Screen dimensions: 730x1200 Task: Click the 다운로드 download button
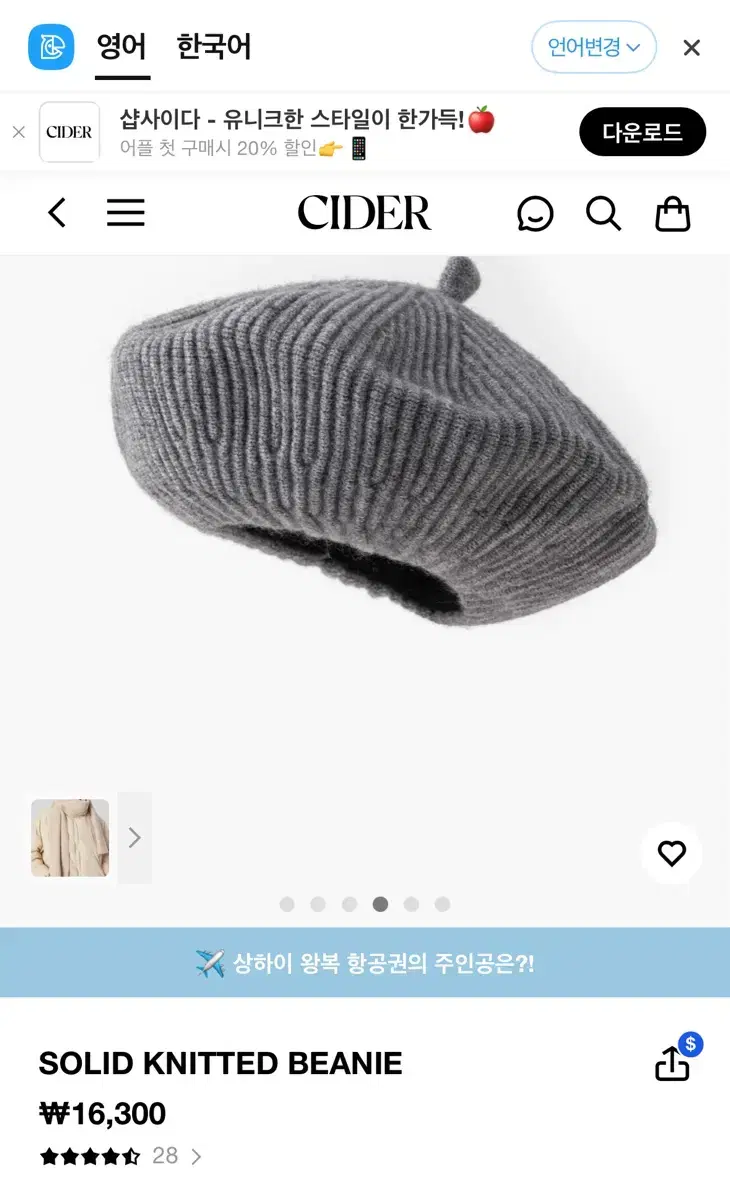click(642, 132)
